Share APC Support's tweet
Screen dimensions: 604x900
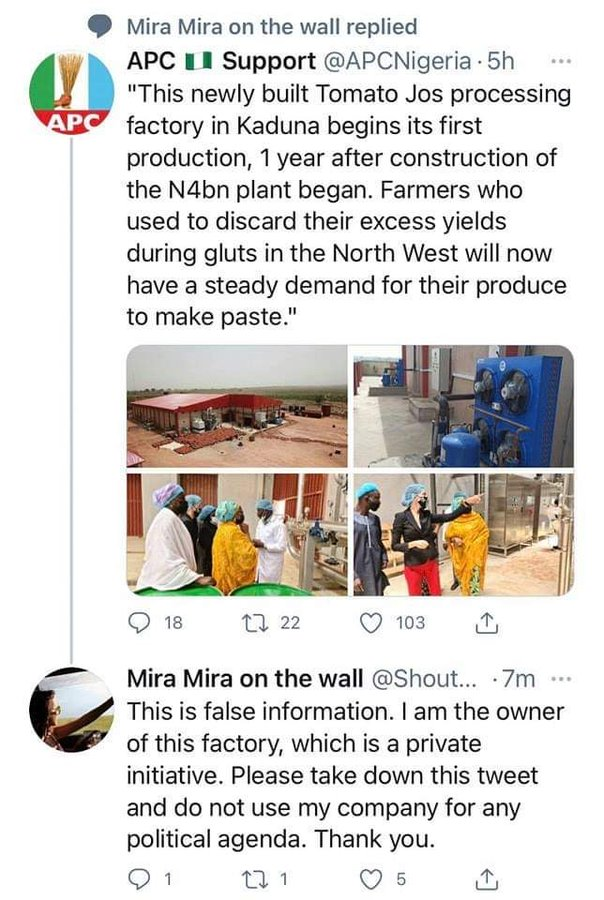pos(486,623)
